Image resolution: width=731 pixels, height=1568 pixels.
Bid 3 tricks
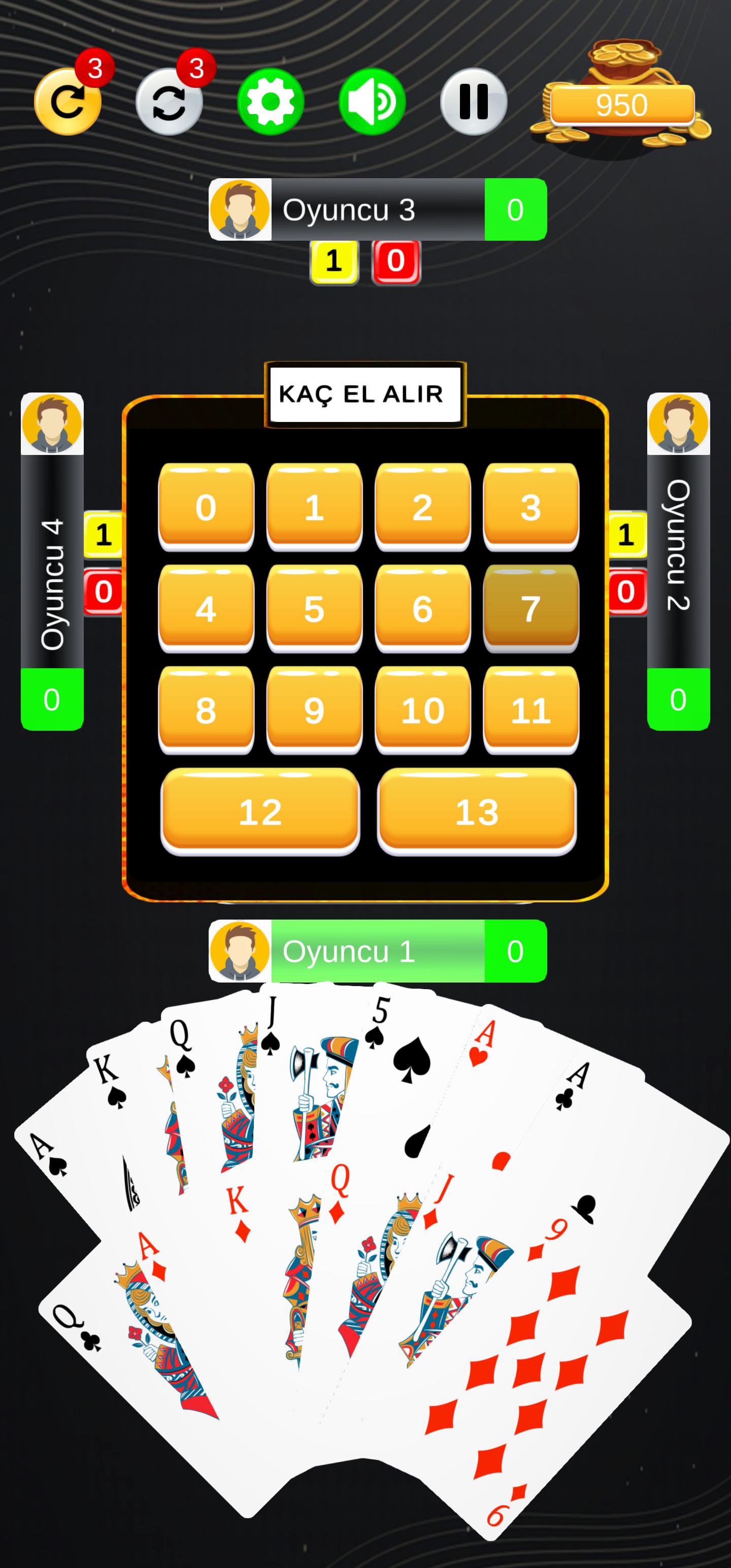click(531, 507)
